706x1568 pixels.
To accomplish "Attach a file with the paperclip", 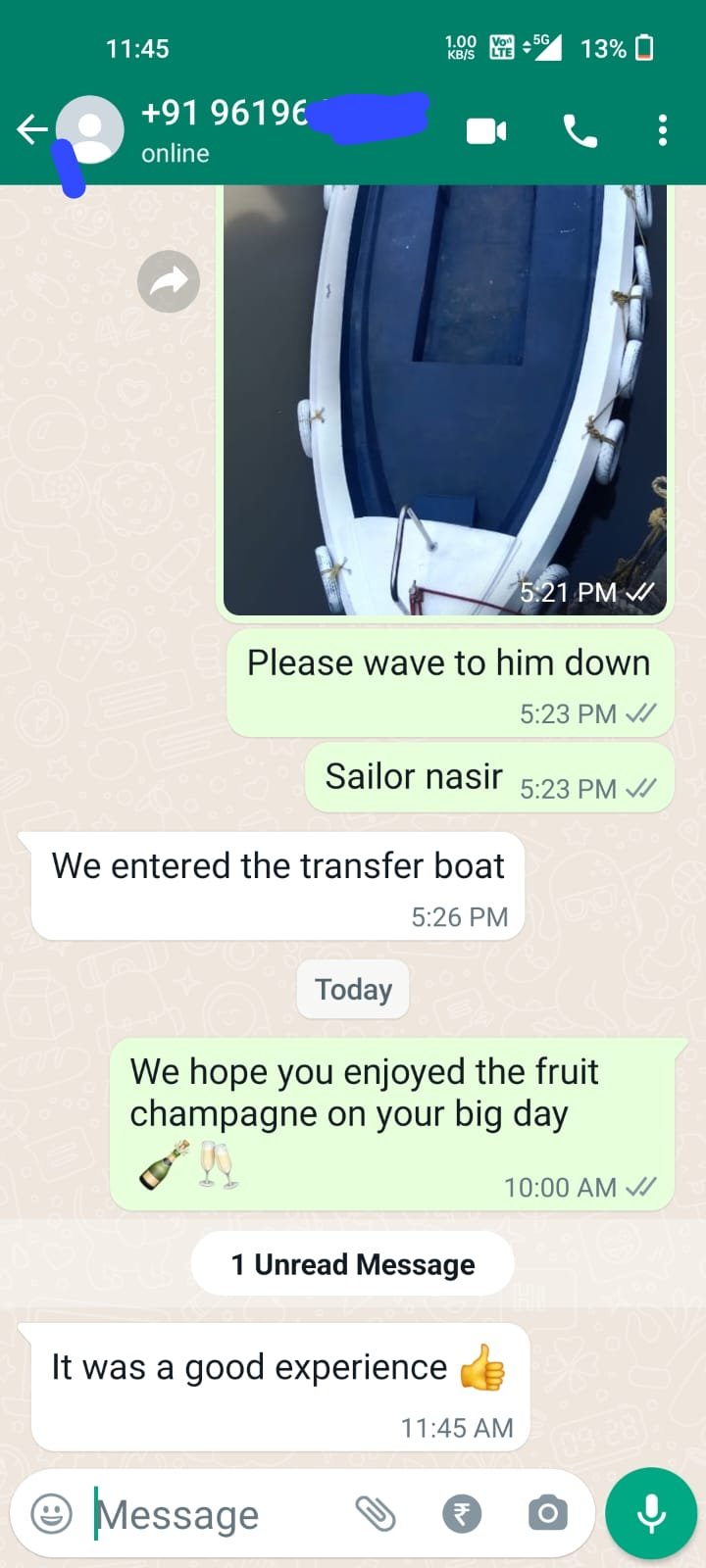I will point(375,1514).
